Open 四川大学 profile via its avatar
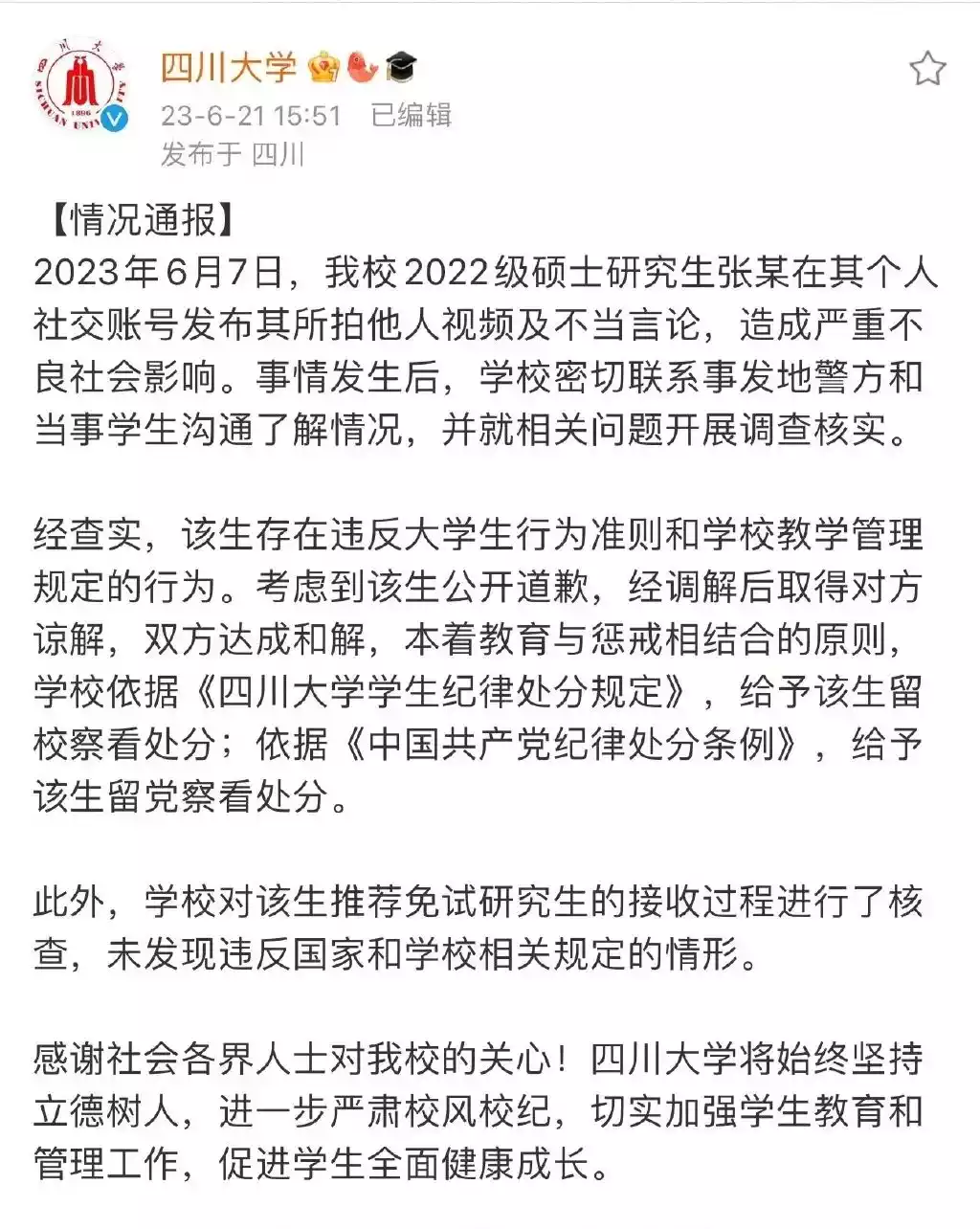Viewport: 980px width, 1229px height. (x=81, y=84)
